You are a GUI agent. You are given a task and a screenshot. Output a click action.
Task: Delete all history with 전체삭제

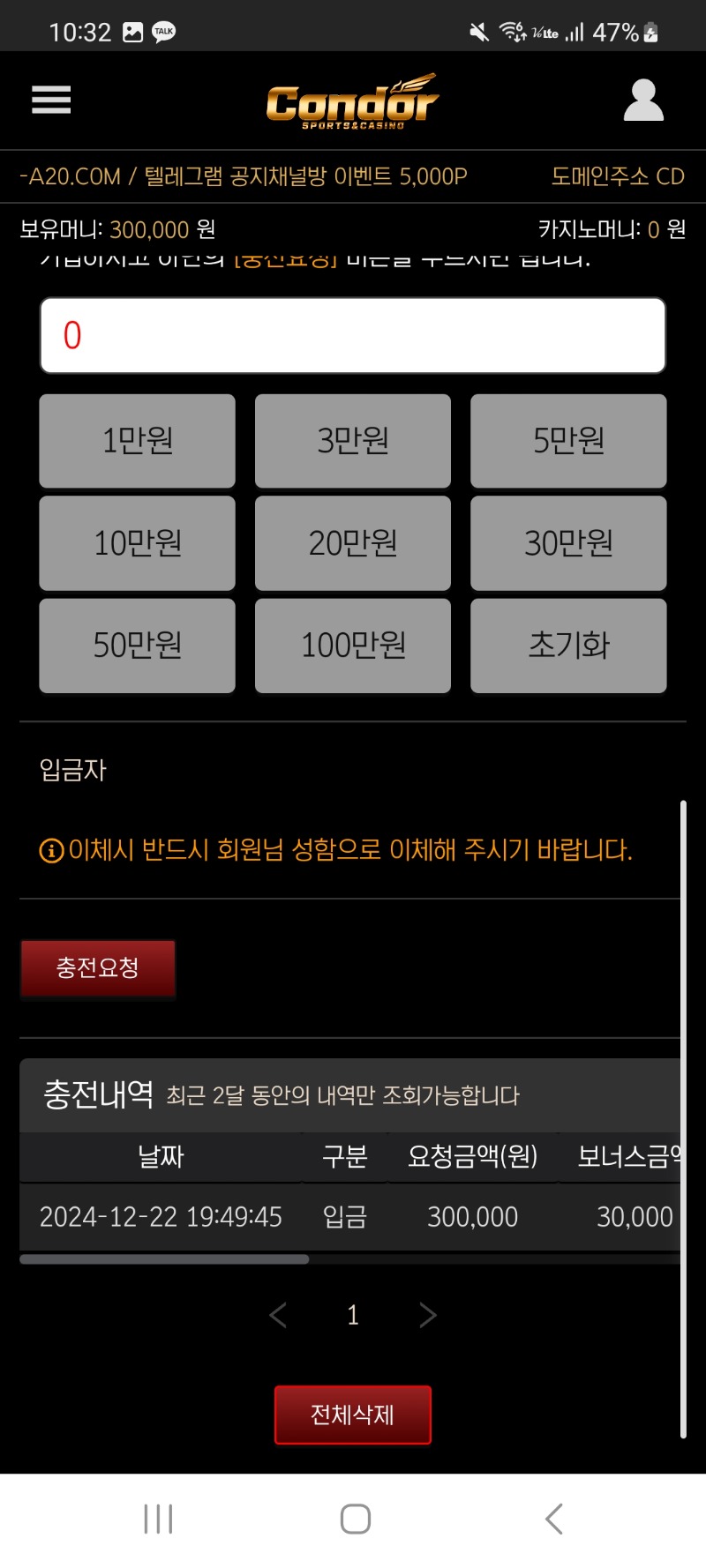(x=352, y=1415)
